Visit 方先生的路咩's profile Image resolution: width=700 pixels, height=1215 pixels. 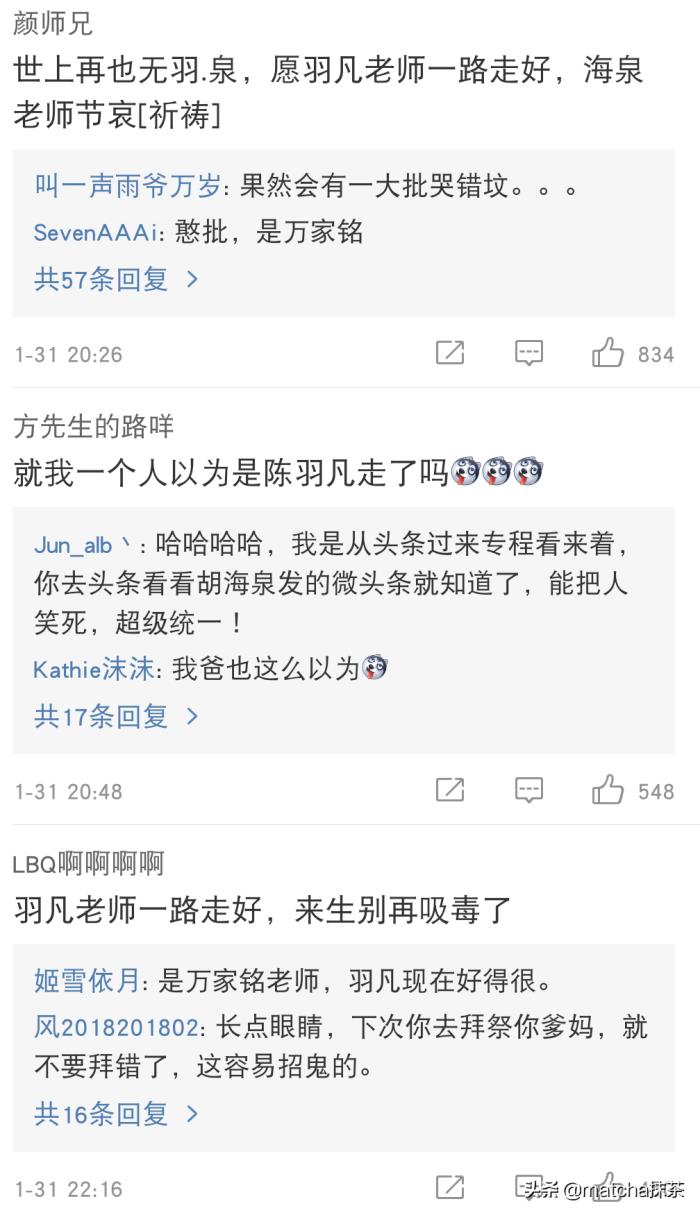pos(93,427)
